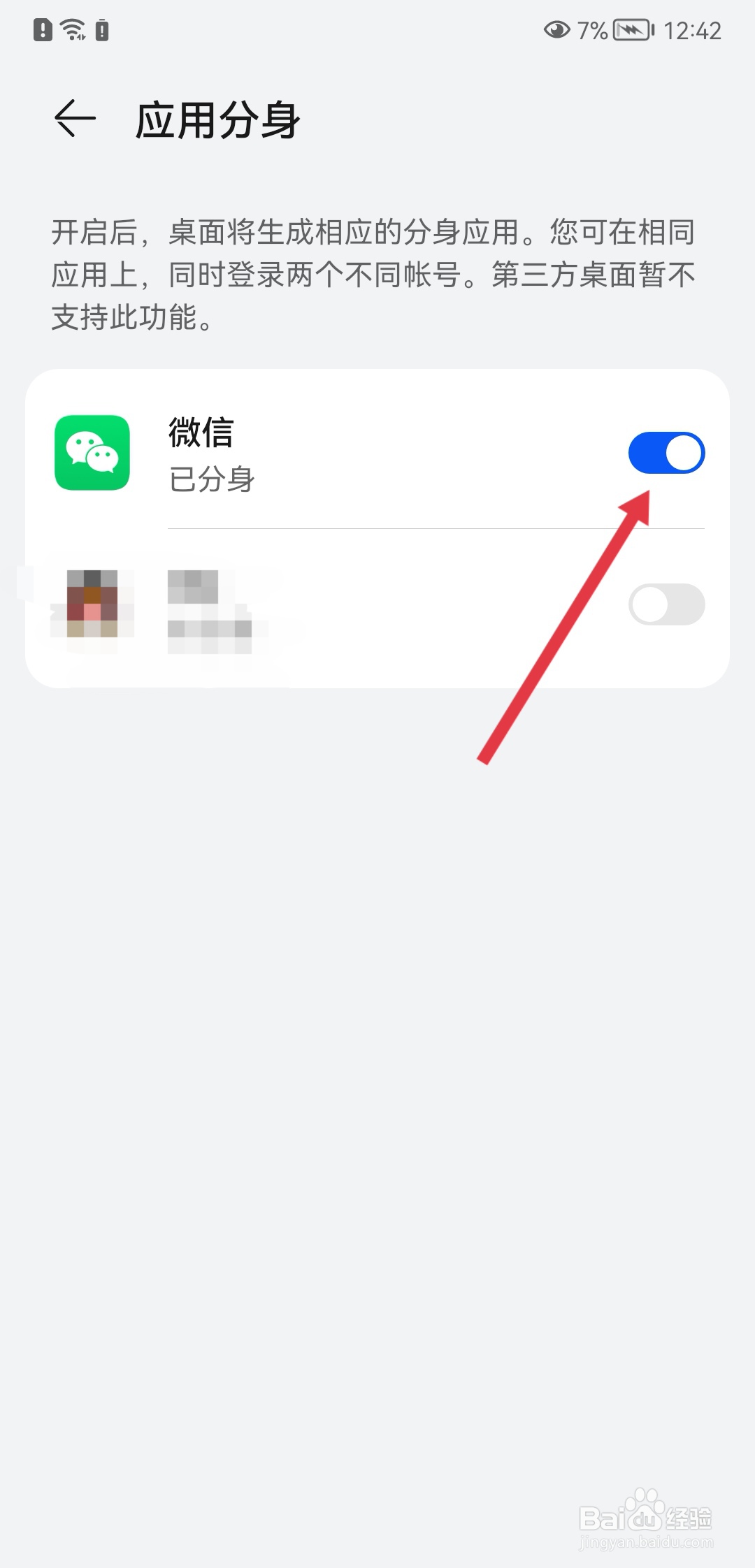
Task: Select the 微信 list row
Action: tap(350, 452)
